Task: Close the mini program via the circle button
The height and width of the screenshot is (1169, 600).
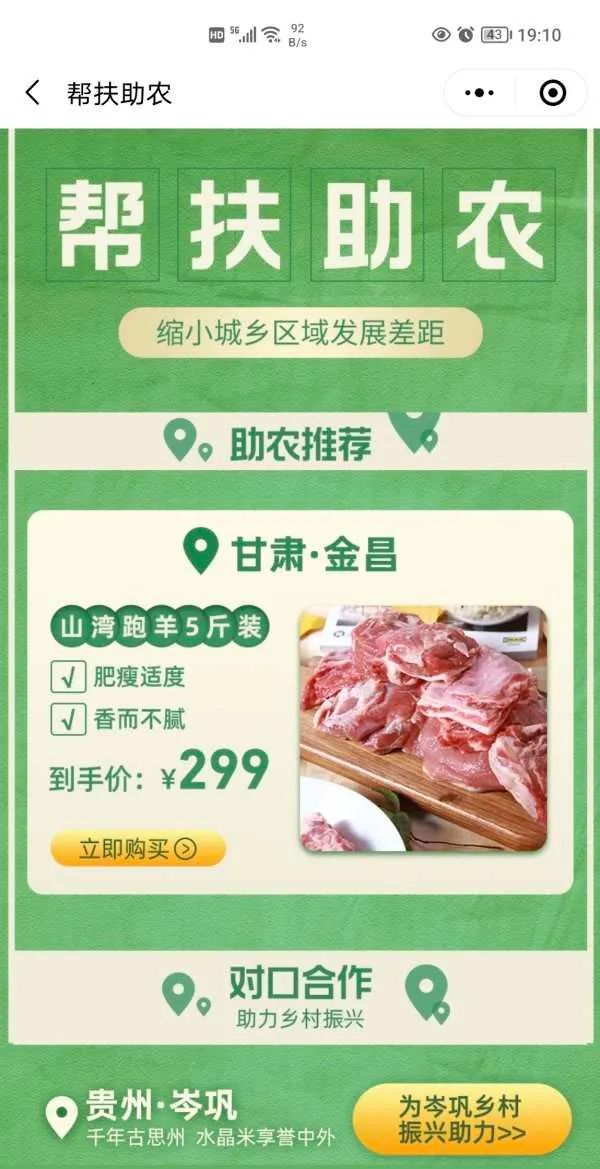Action: pyautogui.click(x=552, y=93)
